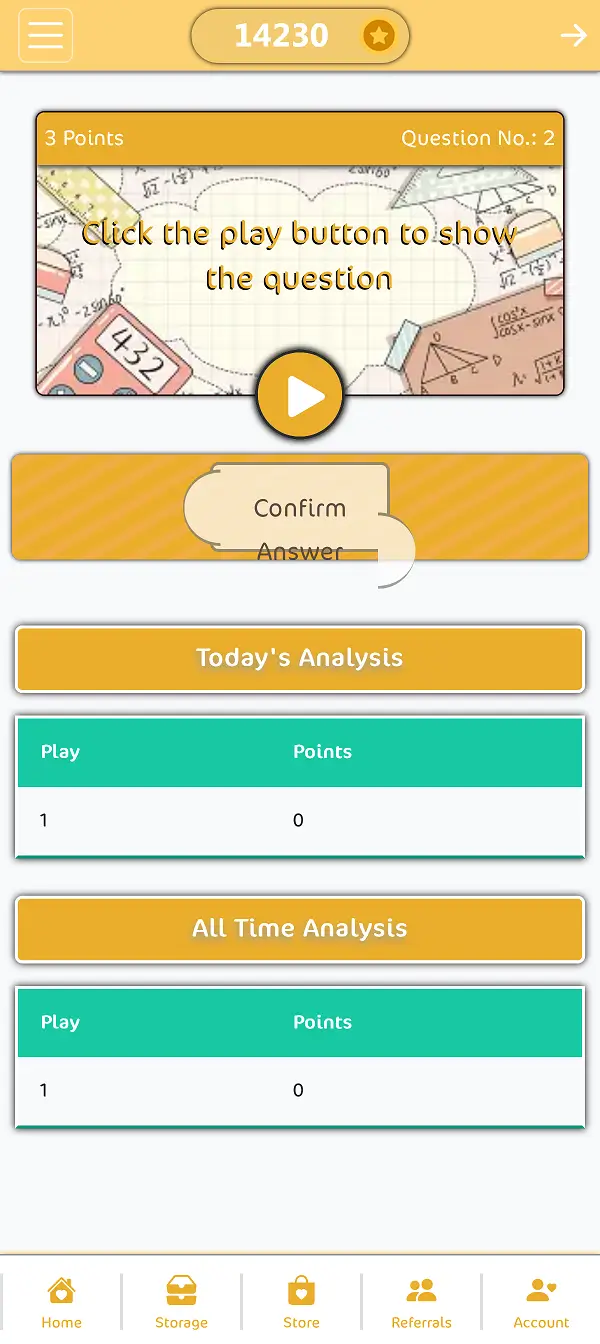This screenshot has width=600, height=1344.
Task: Confirm the answer
Action: coord(299,516)
